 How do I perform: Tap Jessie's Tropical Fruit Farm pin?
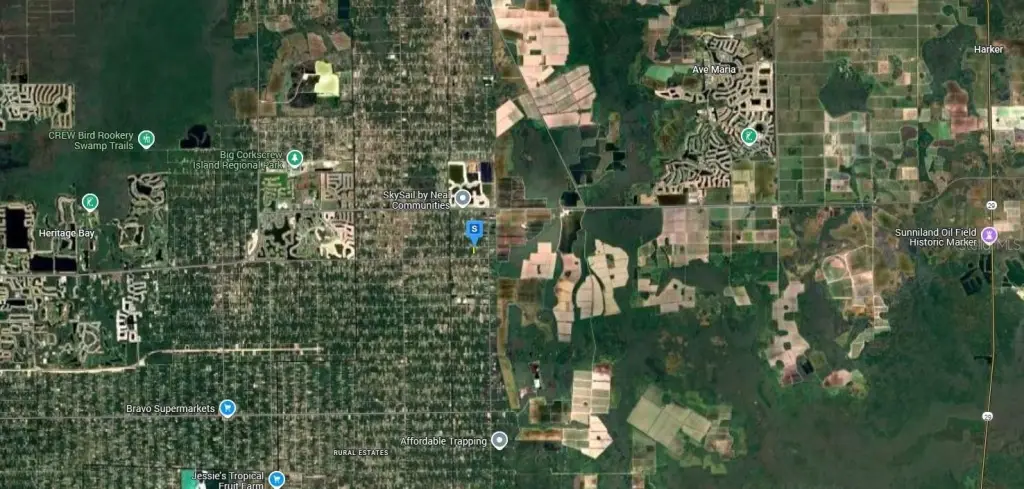(277, 479)
